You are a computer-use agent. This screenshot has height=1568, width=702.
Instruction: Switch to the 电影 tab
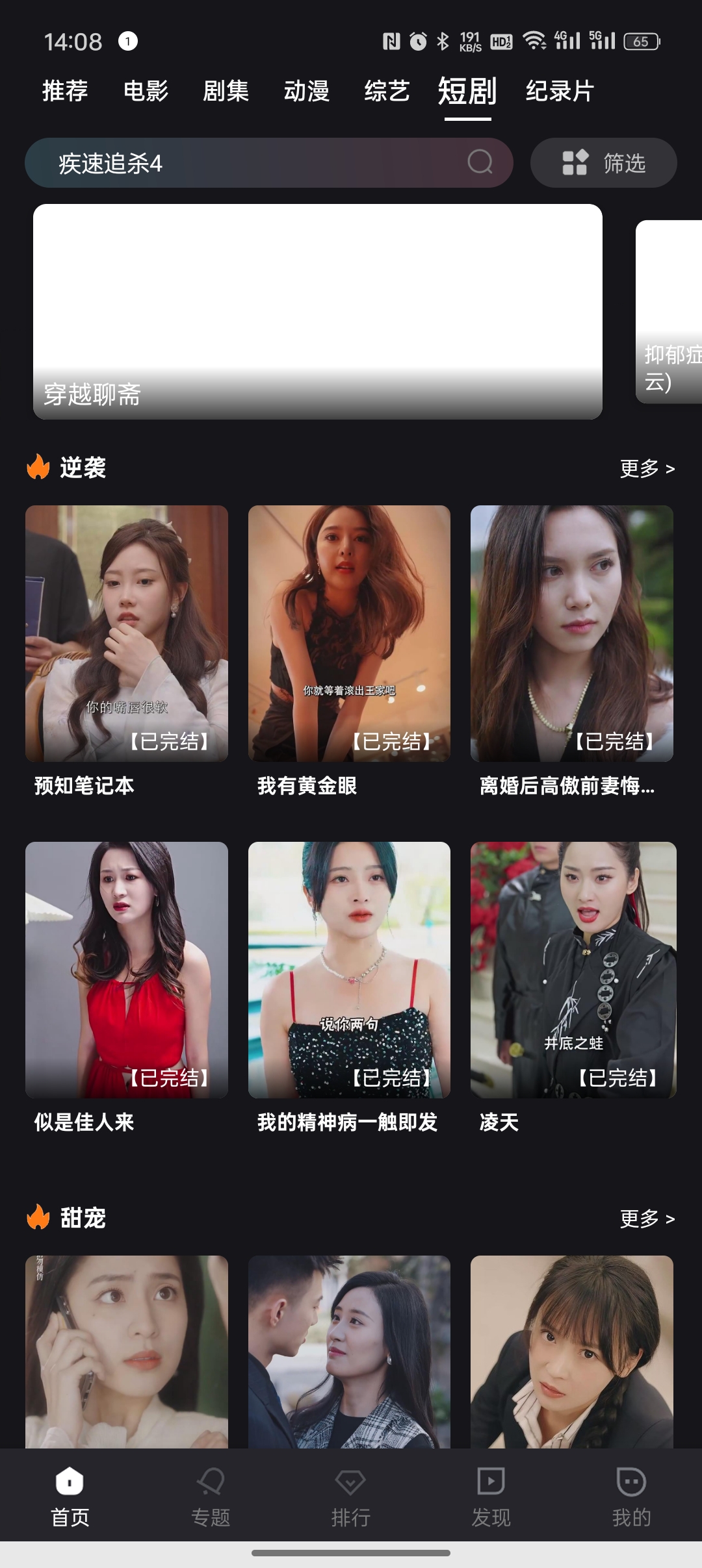pos(146,91)
